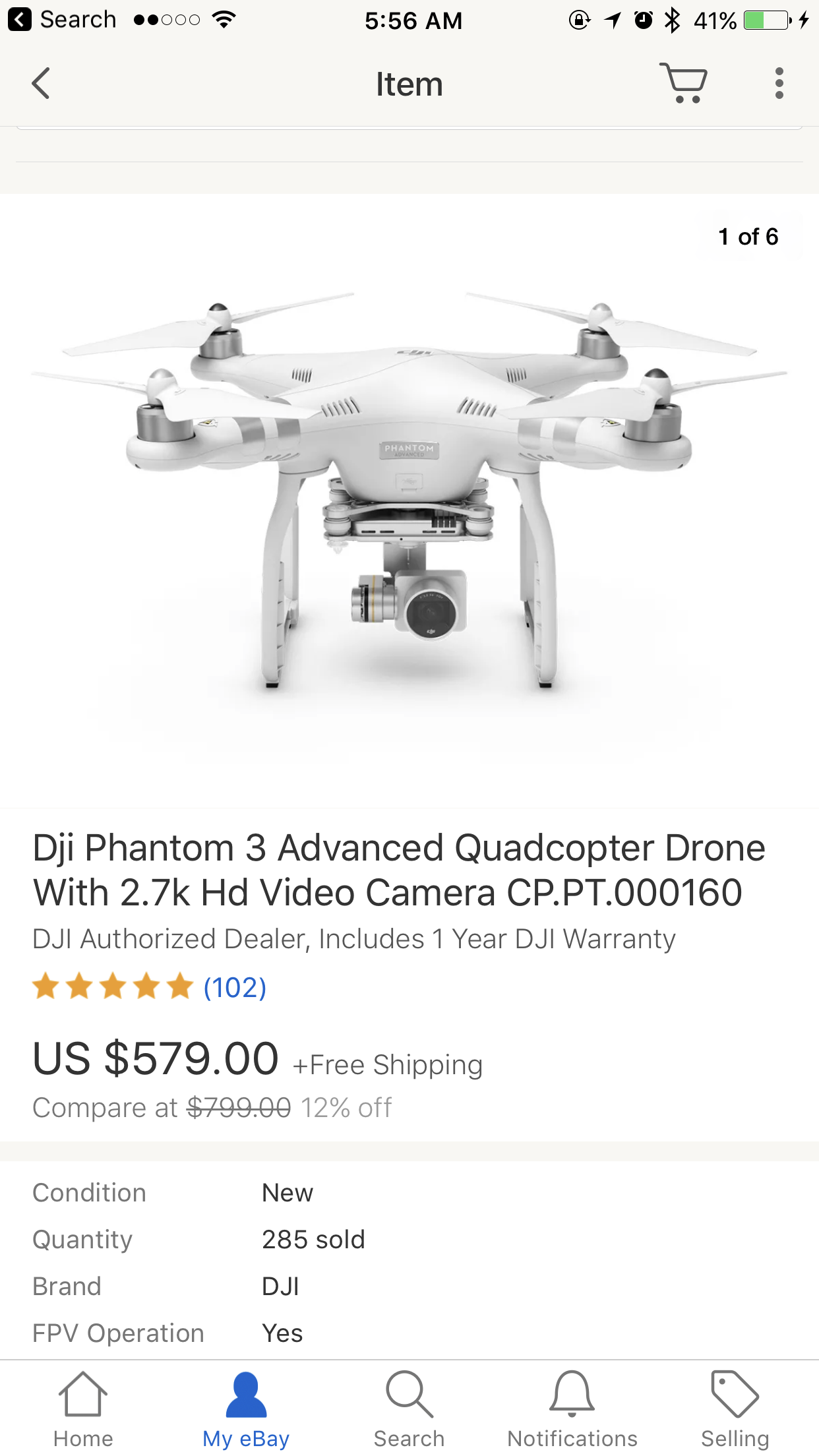
Task: Open the three-dot overflow menu
Action: pos(779,83)
